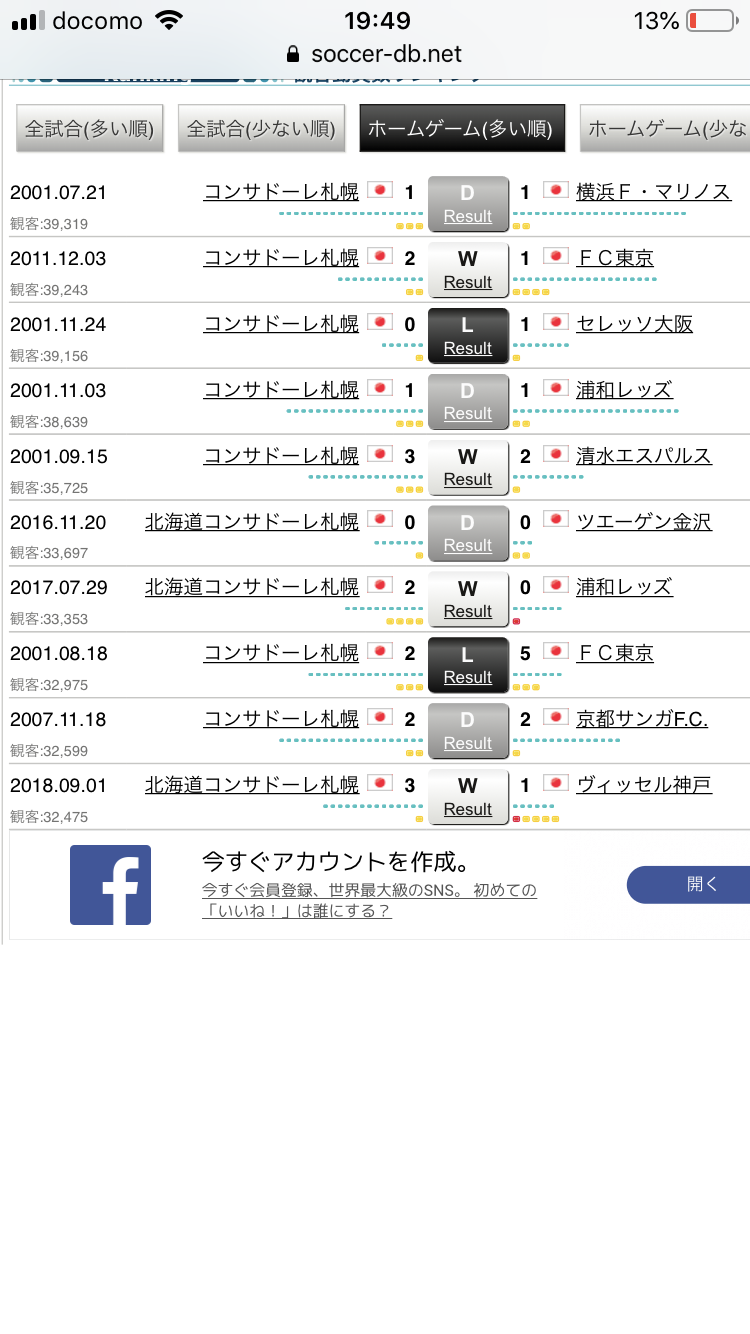This screenshot has width=750, height=1334.
Task: Open the ツエーゲン金沢 team link
Action: 644,522
